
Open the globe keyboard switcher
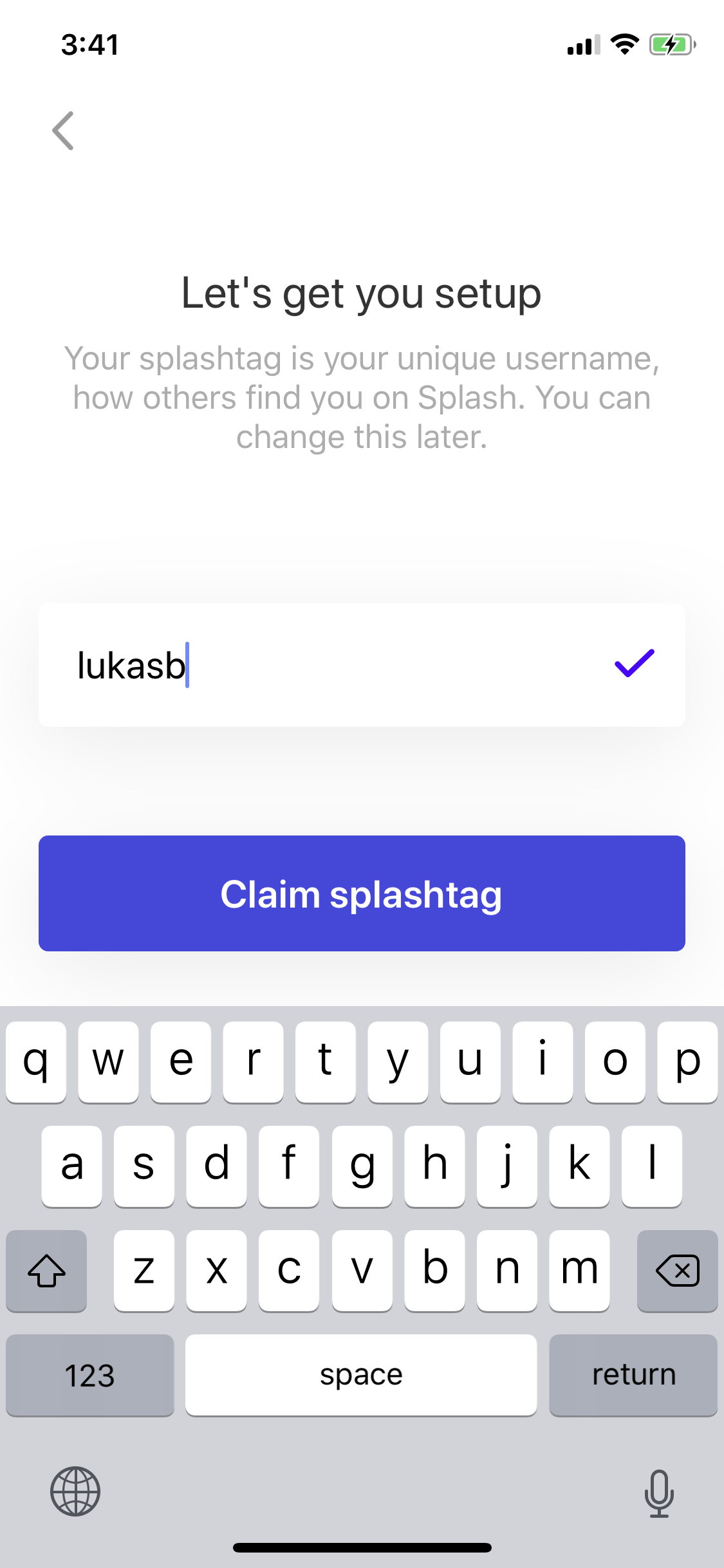click(75, 1491)
